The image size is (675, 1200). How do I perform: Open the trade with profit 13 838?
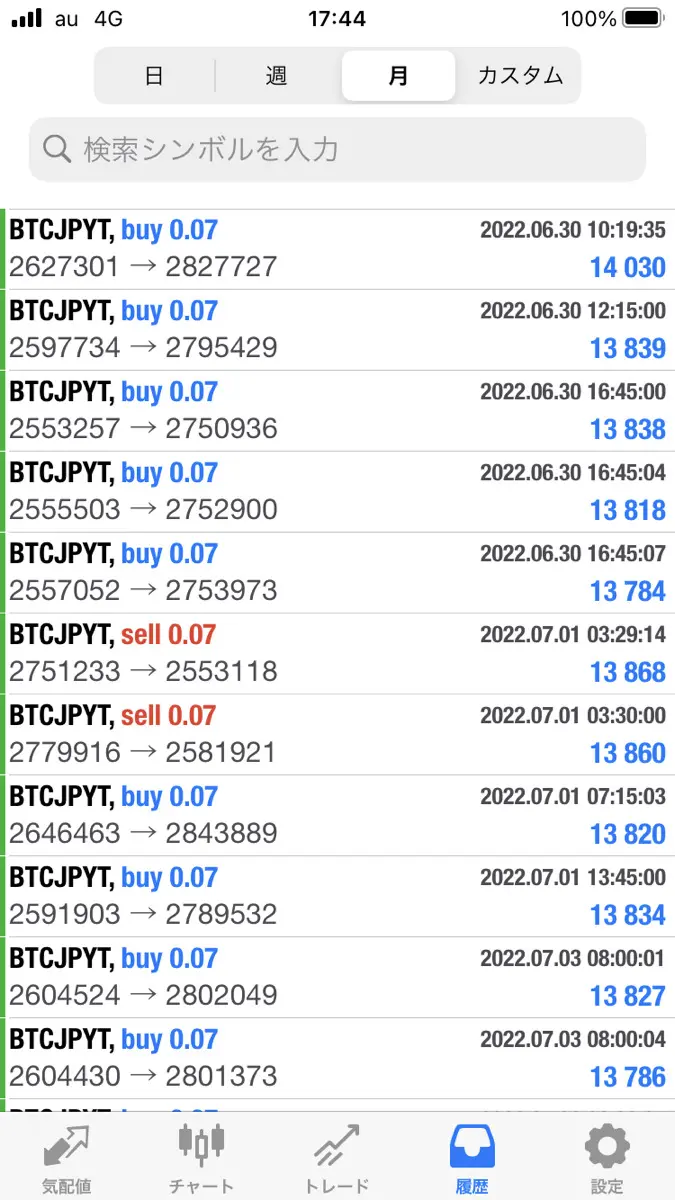click(337, 411)
